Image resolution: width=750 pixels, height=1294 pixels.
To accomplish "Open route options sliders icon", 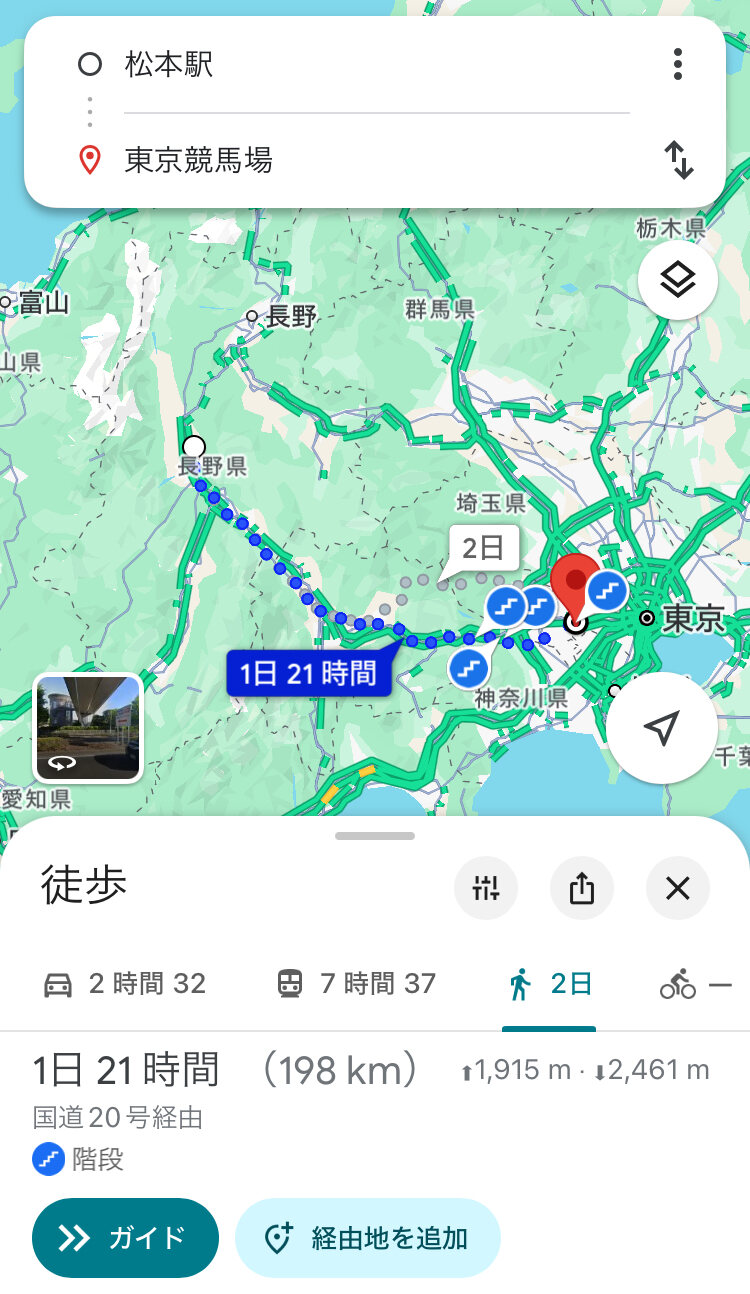I will 486,888.
